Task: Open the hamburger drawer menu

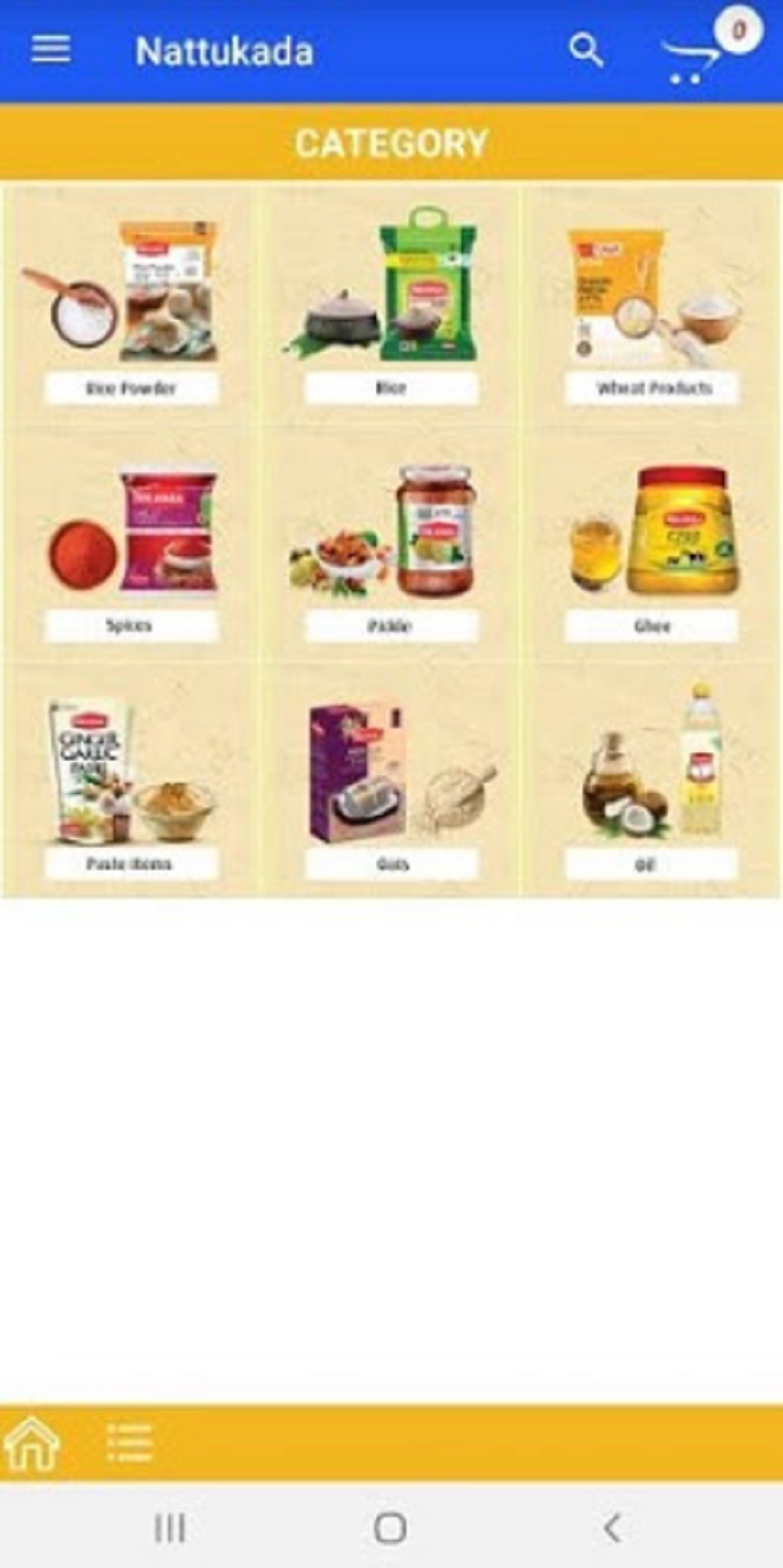Action: coord(50,50)
